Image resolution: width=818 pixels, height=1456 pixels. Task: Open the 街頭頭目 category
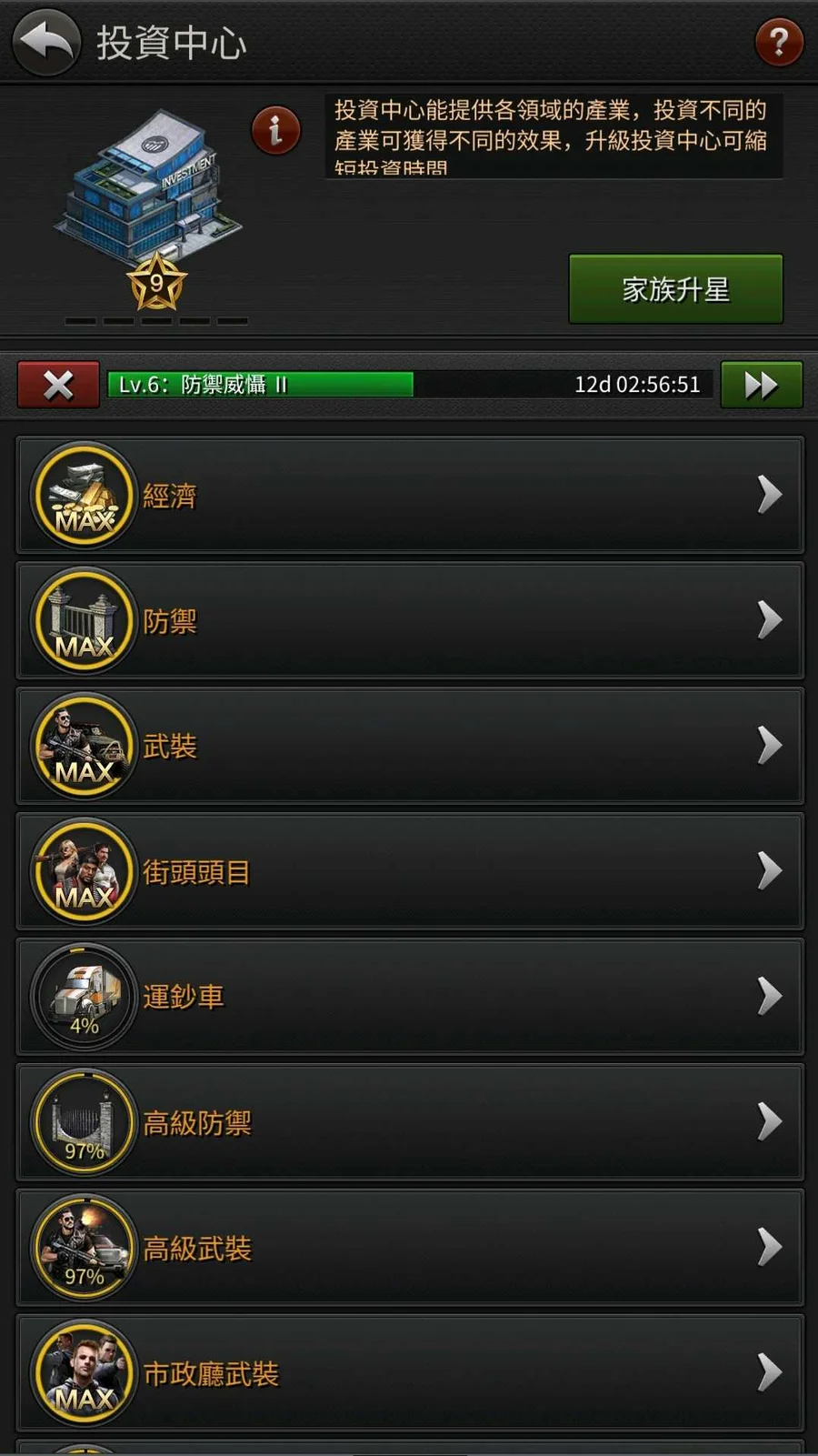(409, 872)
